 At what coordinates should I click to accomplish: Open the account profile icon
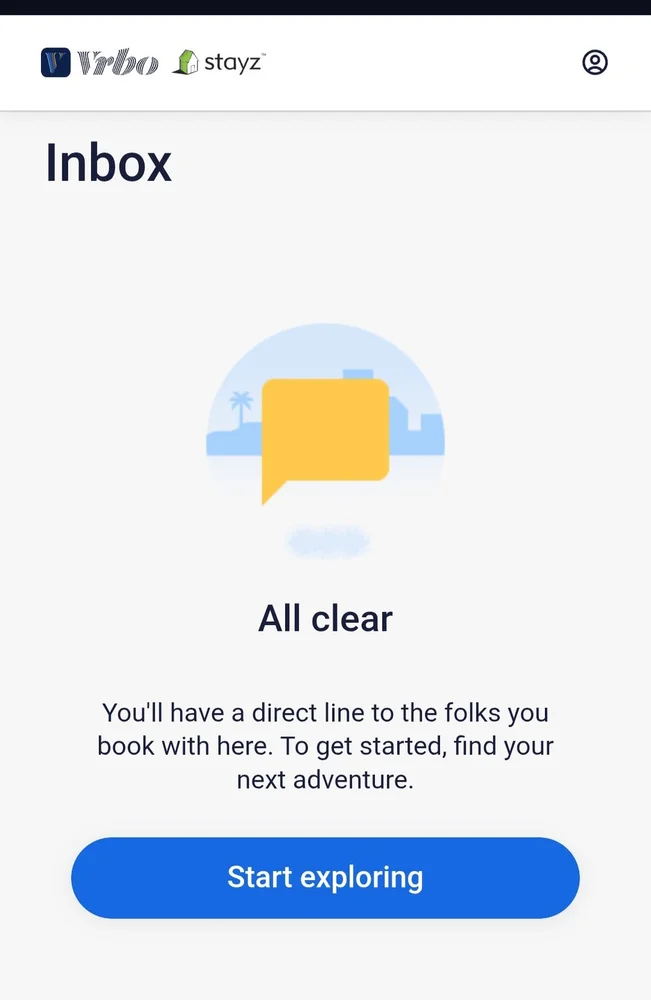595,62
